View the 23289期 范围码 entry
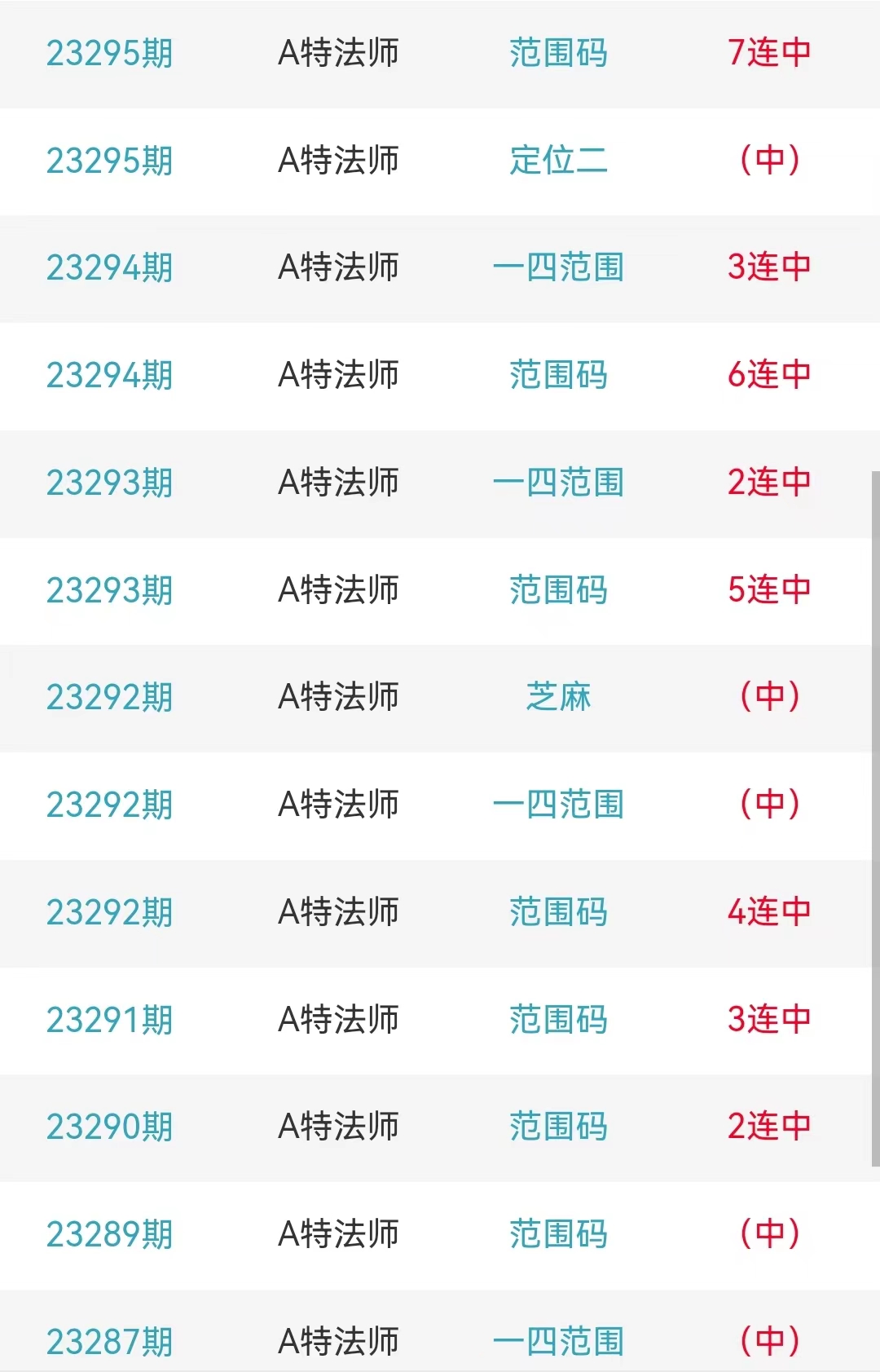 pos(440,1234)
